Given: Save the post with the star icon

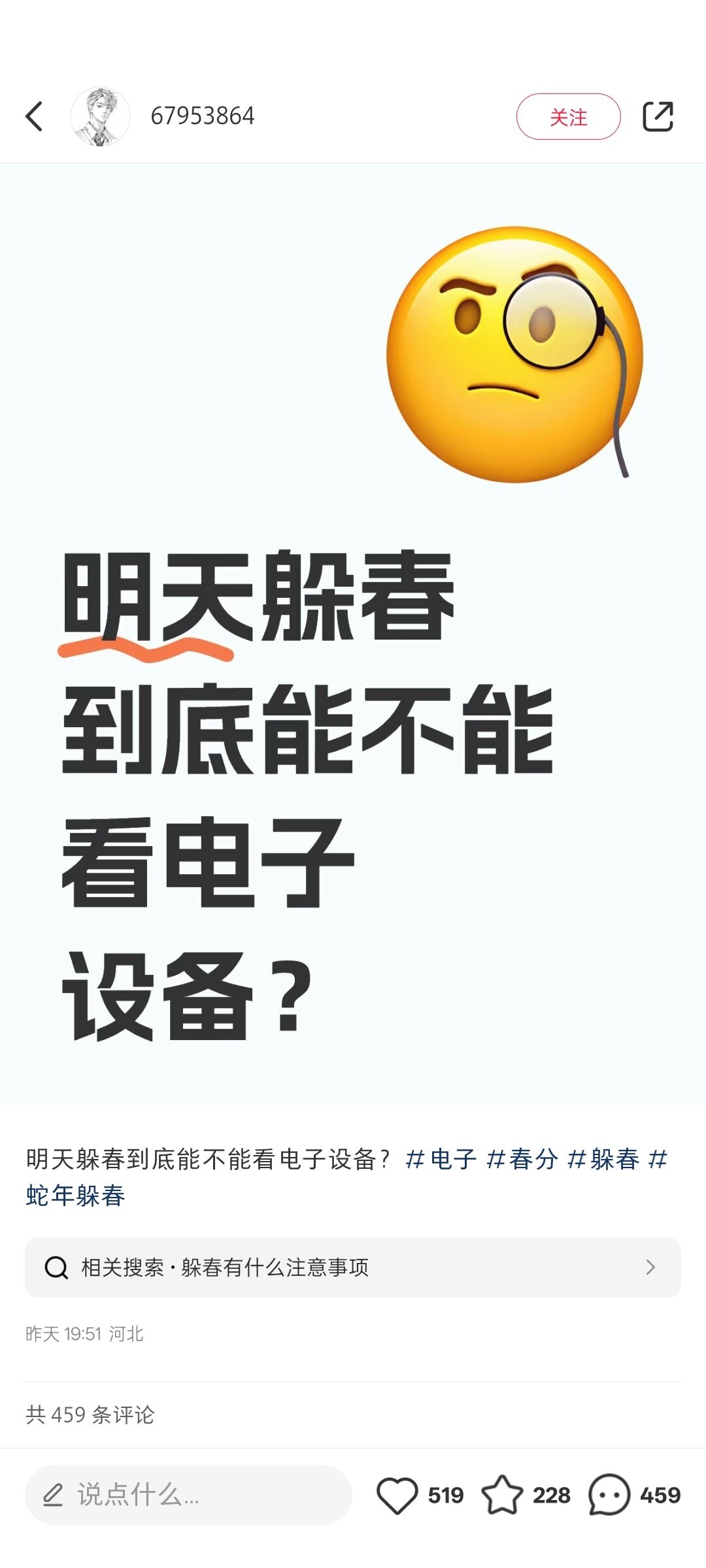Looking at the screenshot, I should point(502,1495).
